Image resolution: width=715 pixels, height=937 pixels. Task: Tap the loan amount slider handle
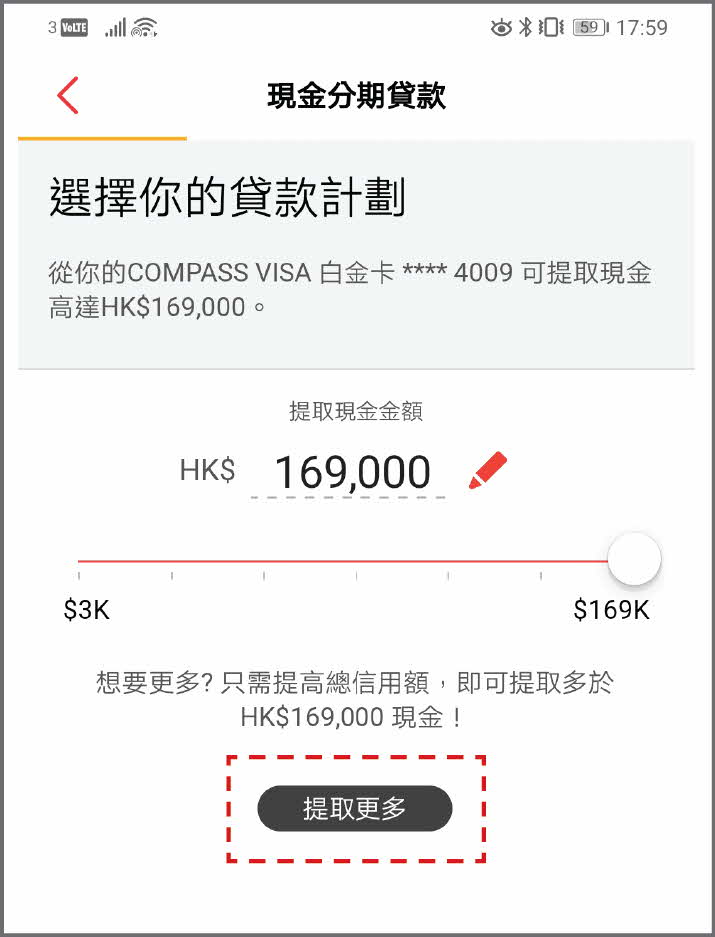point(634,560)
